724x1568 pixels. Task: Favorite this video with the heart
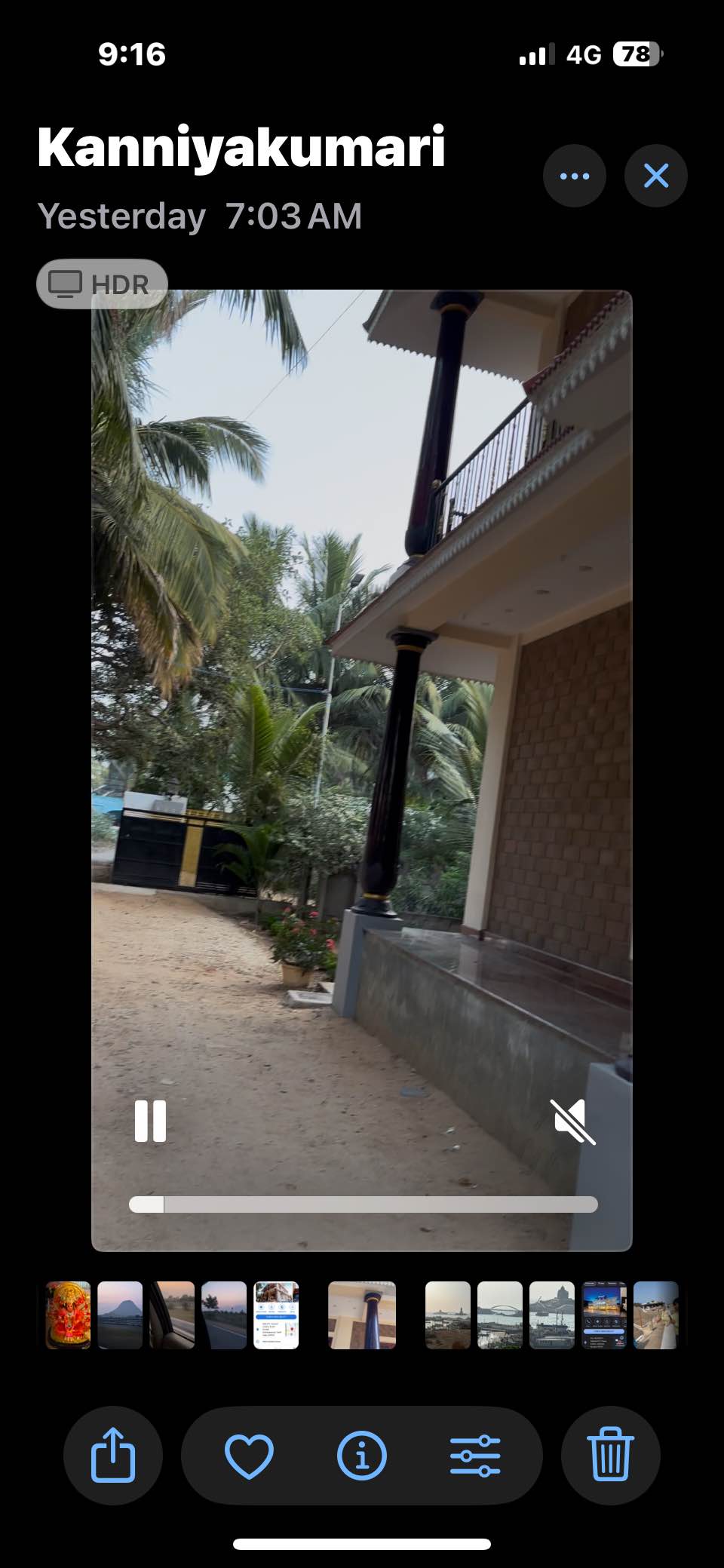point(249,1455)
